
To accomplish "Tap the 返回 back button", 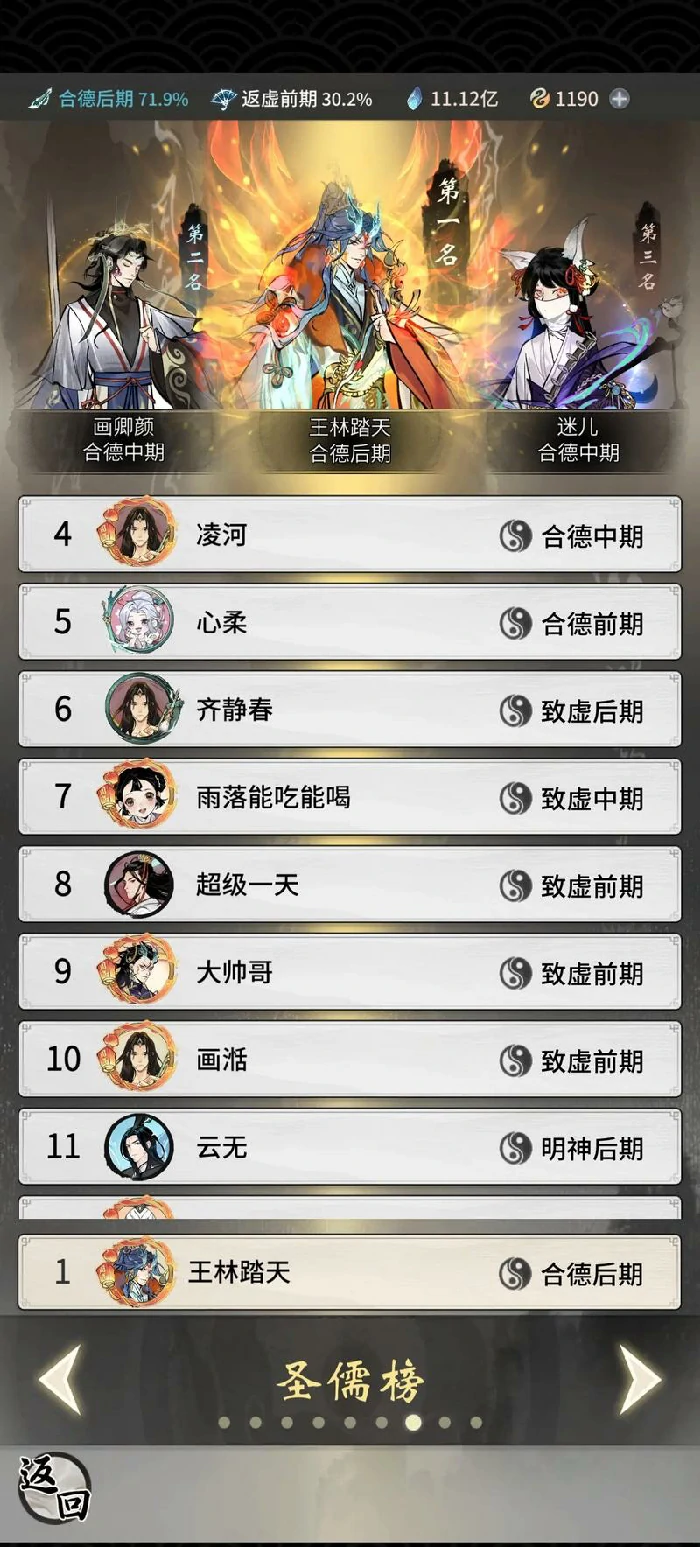I will pyautogui.click(x=53, y=1488).
